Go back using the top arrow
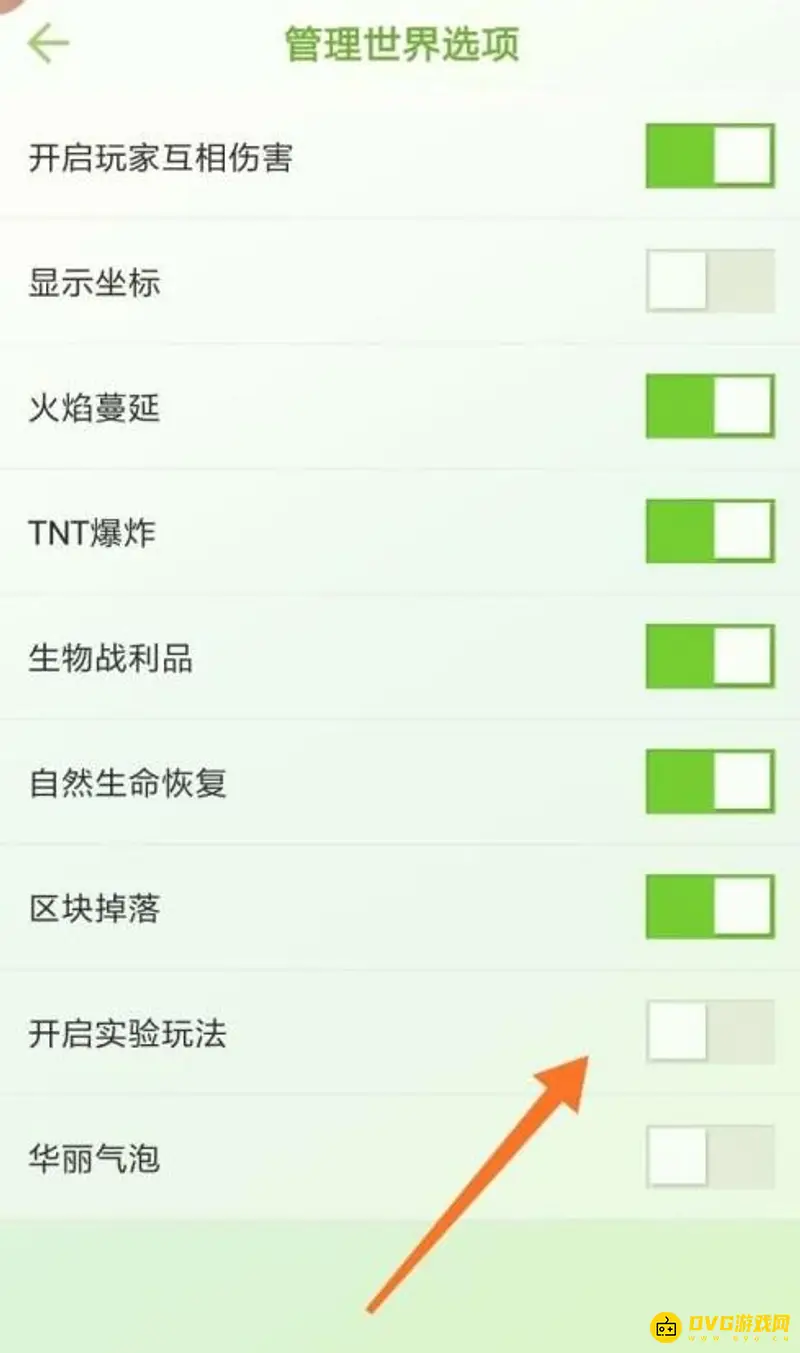 [48, 44]
